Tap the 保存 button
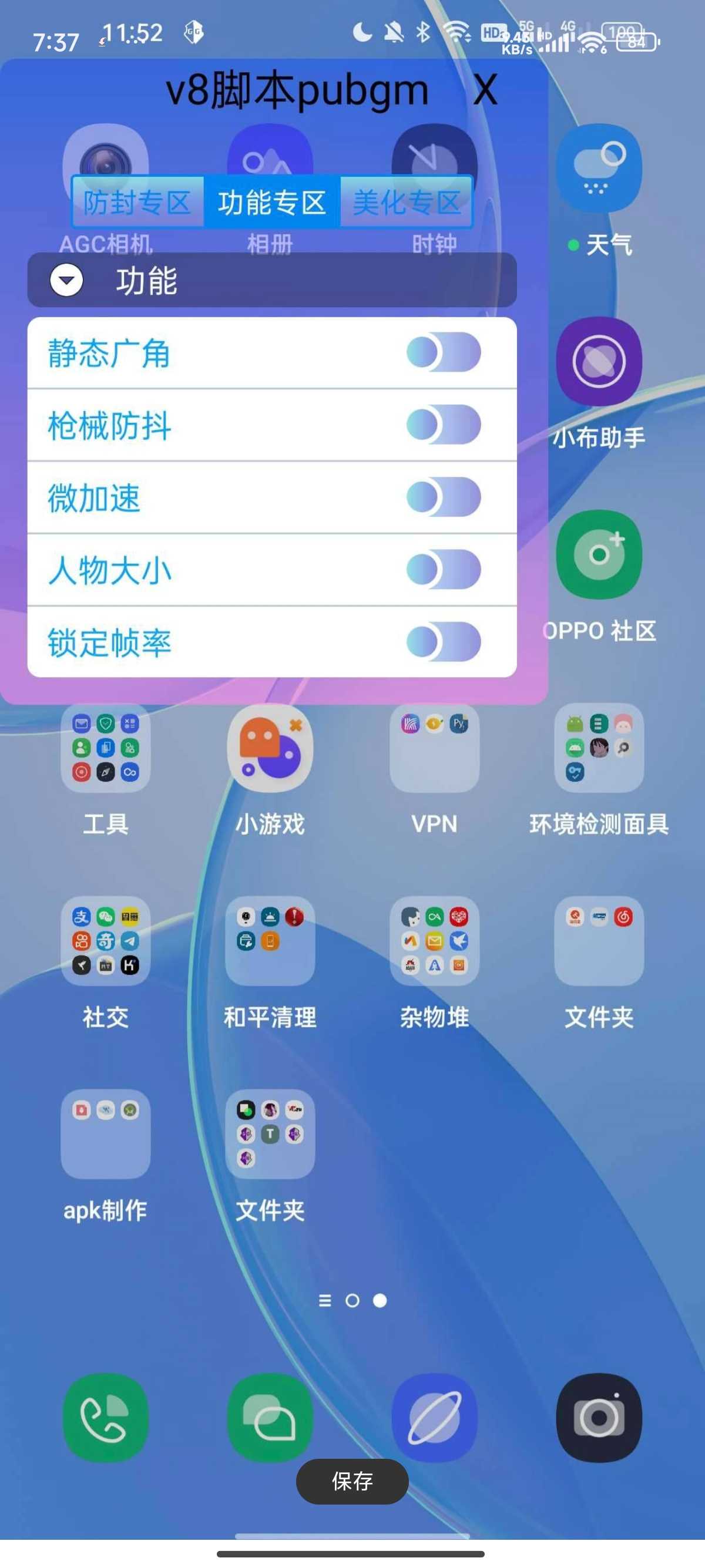The width and height of the screenshot is (705, 1568). point(352,1481)
